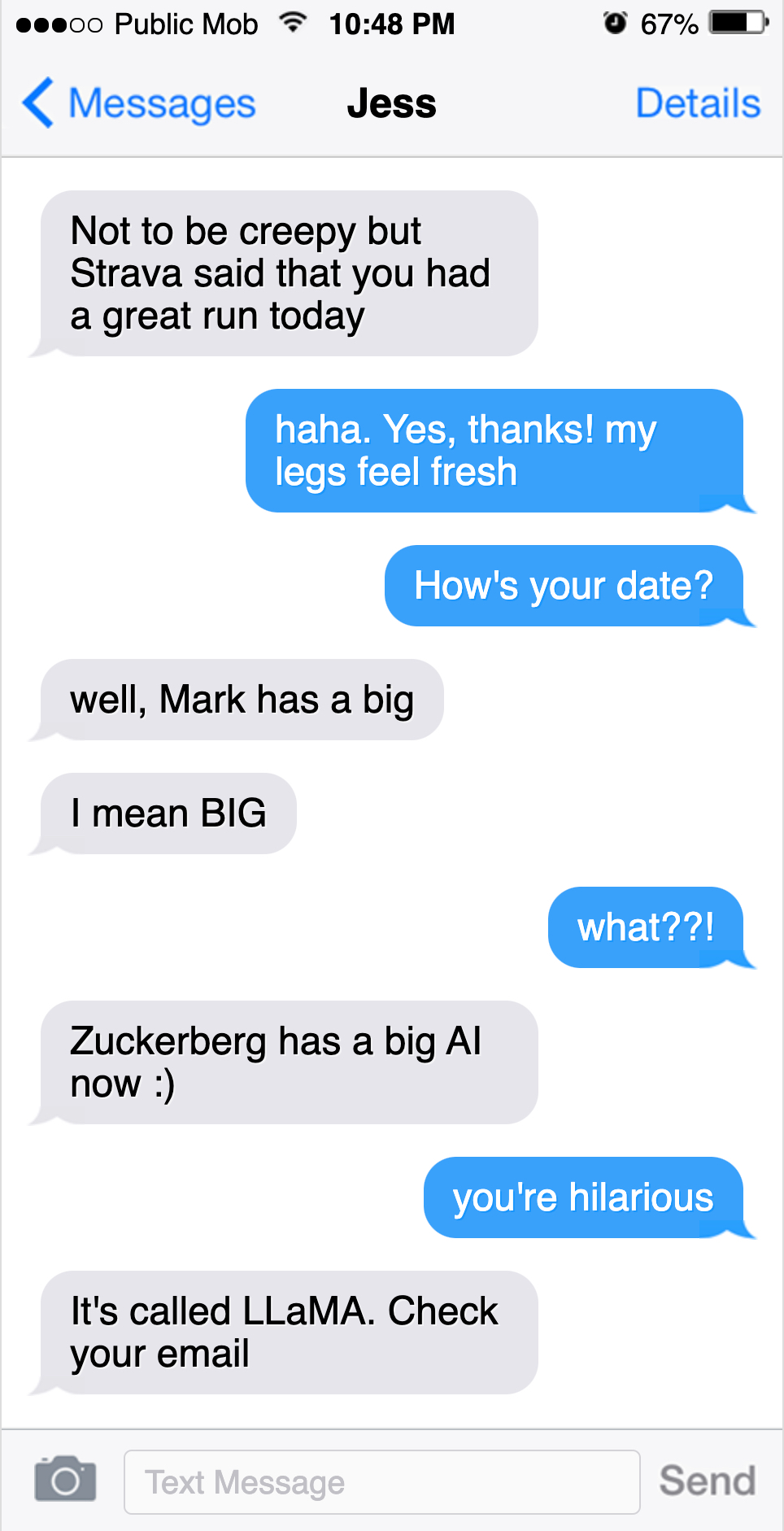Open the camera to attach a photo
Screen dimensions: 784x1531
pos(65,1480)
